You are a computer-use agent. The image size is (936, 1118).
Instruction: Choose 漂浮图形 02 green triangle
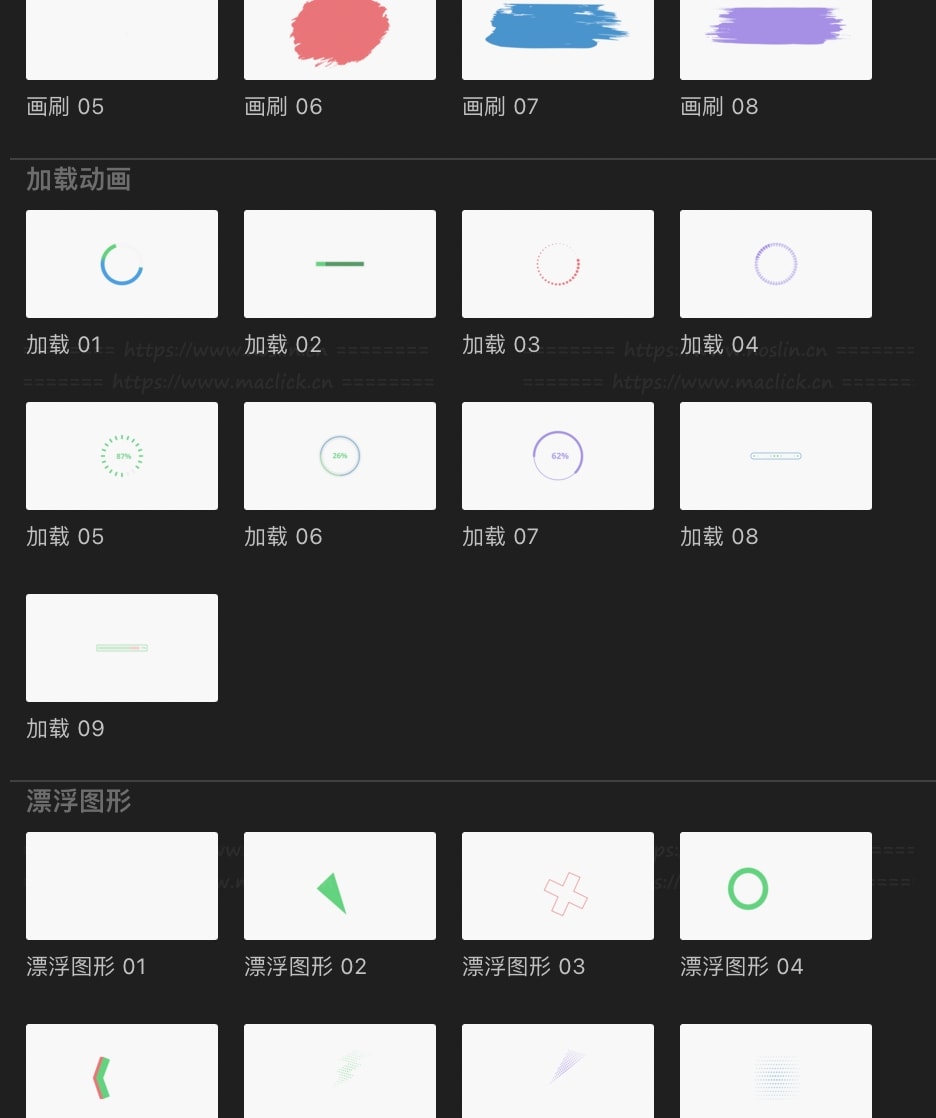coord(340,886)
